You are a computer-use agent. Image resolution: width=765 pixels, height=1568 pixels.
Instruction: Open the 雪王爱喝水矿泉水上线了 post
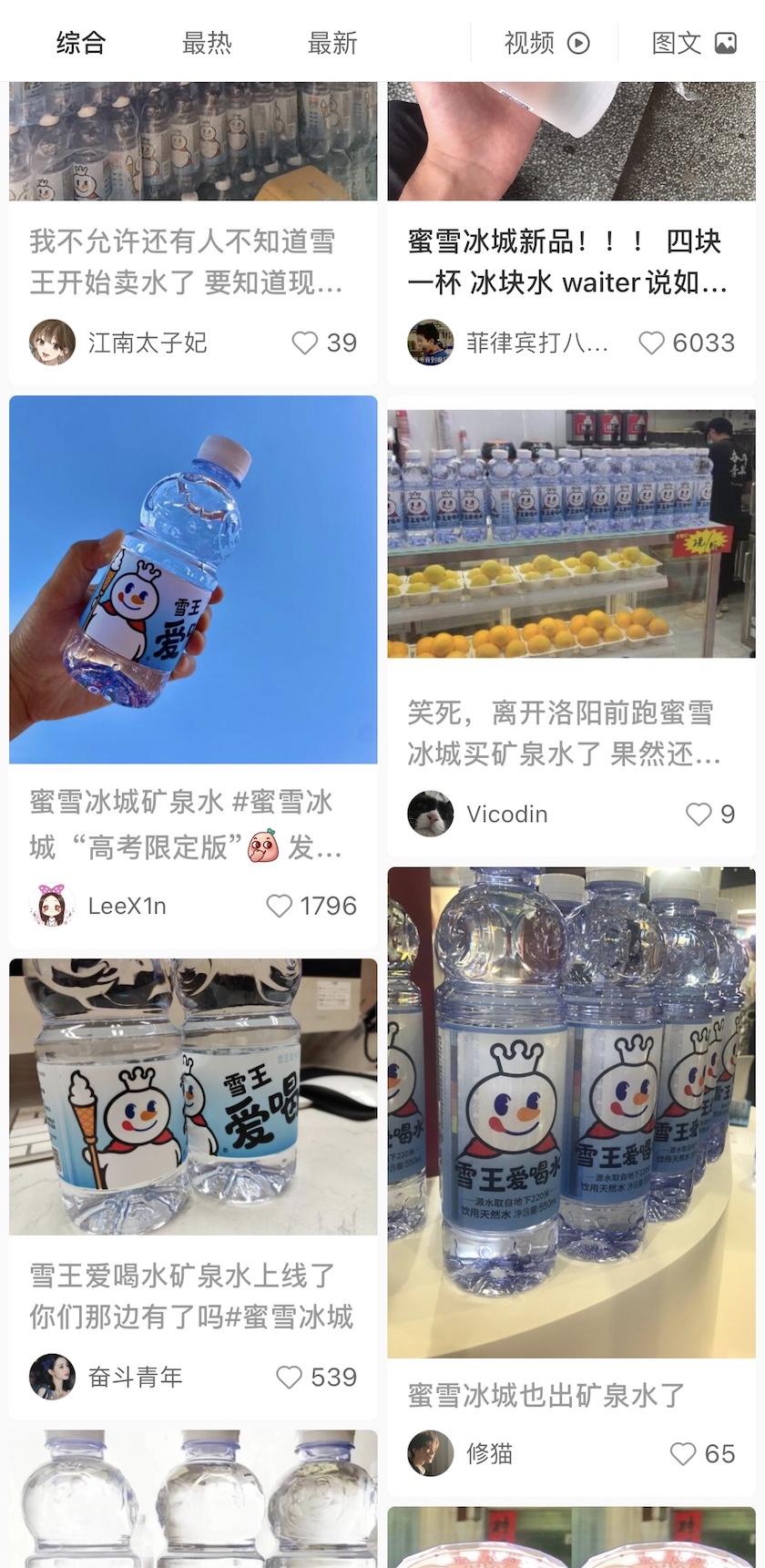click(x=193, y=1097)
